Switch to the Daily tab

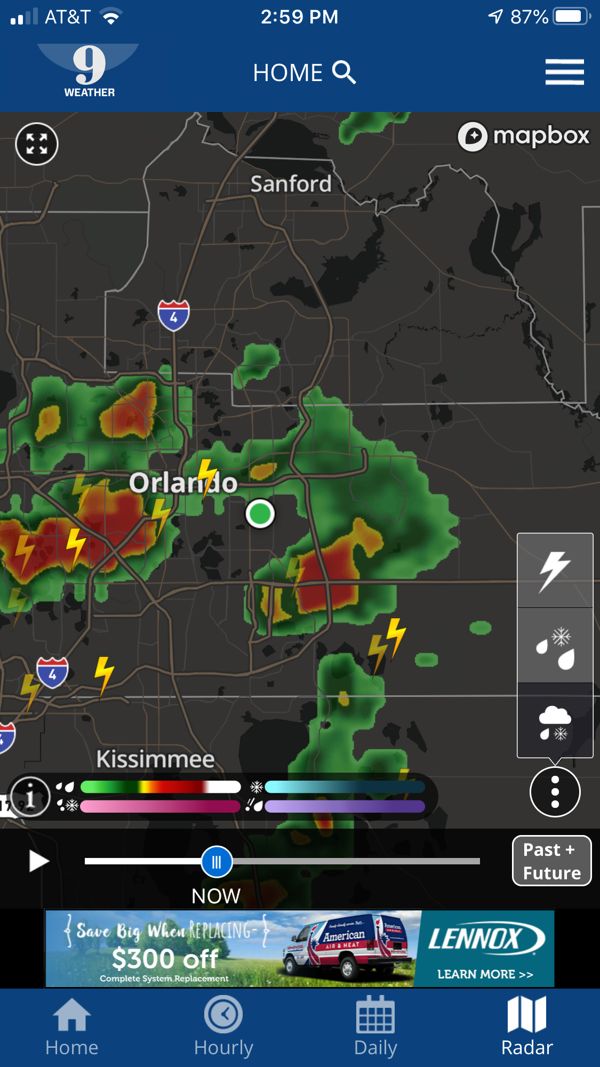click(x=376, y=1028)
